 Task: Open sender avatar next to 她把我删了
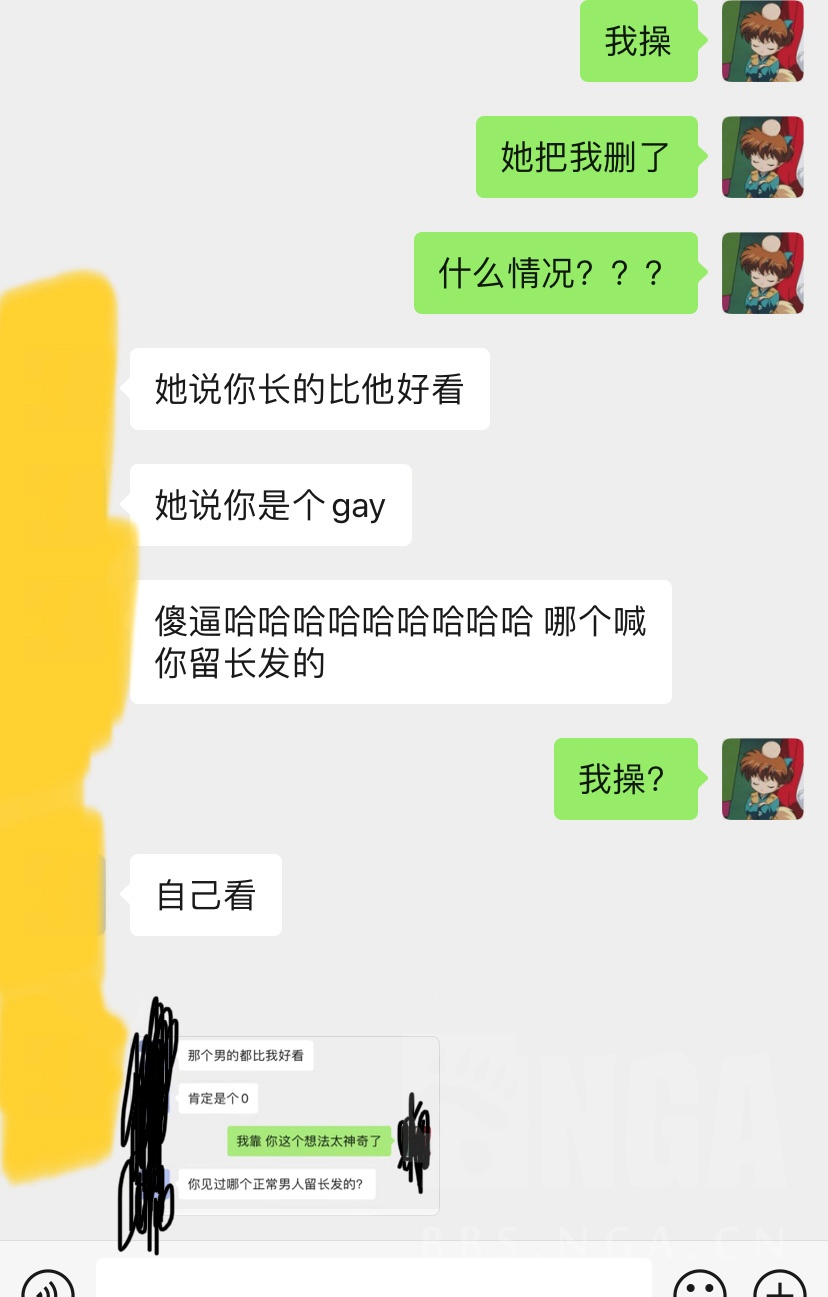coord(763,157)
